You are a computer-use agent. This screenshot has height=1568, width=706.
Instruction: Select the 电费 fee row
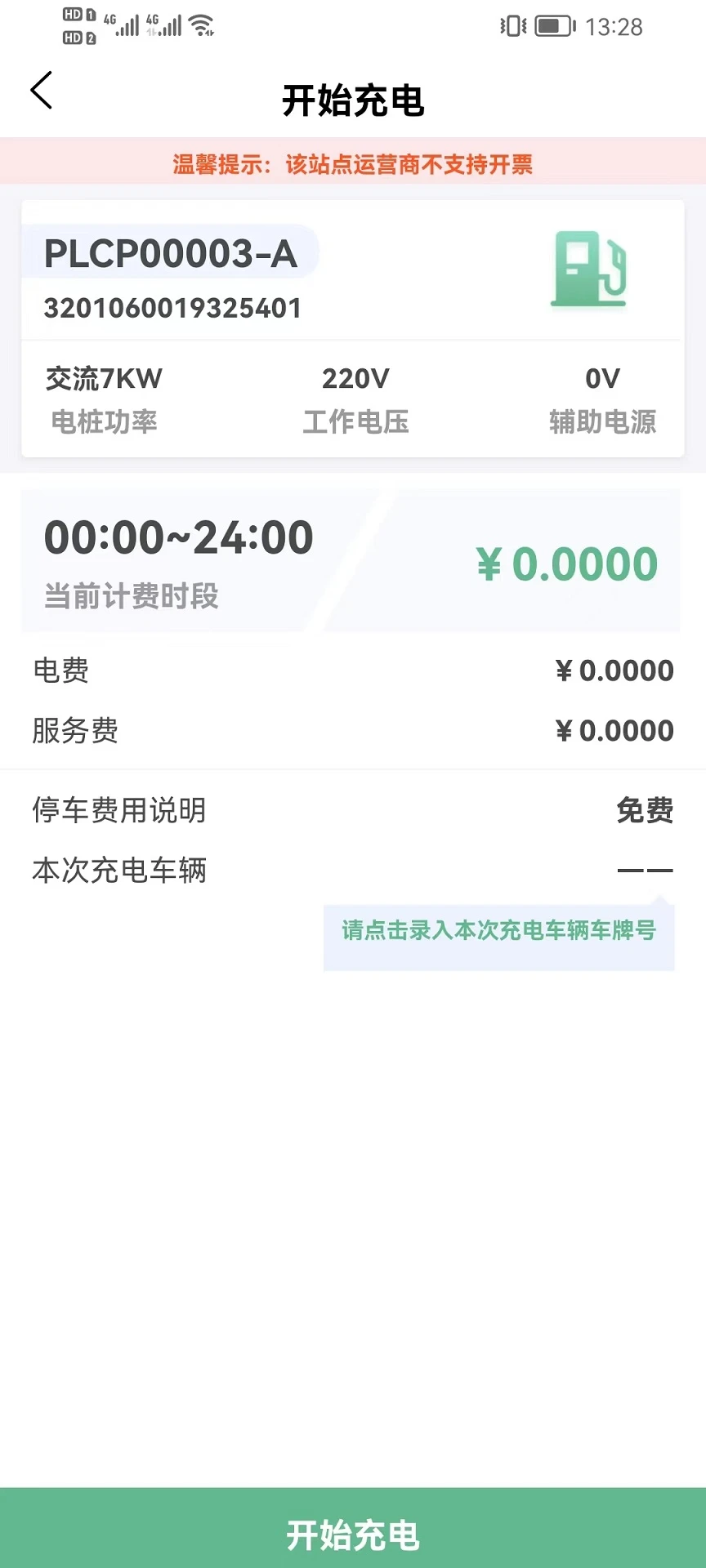tap(353, 670)
